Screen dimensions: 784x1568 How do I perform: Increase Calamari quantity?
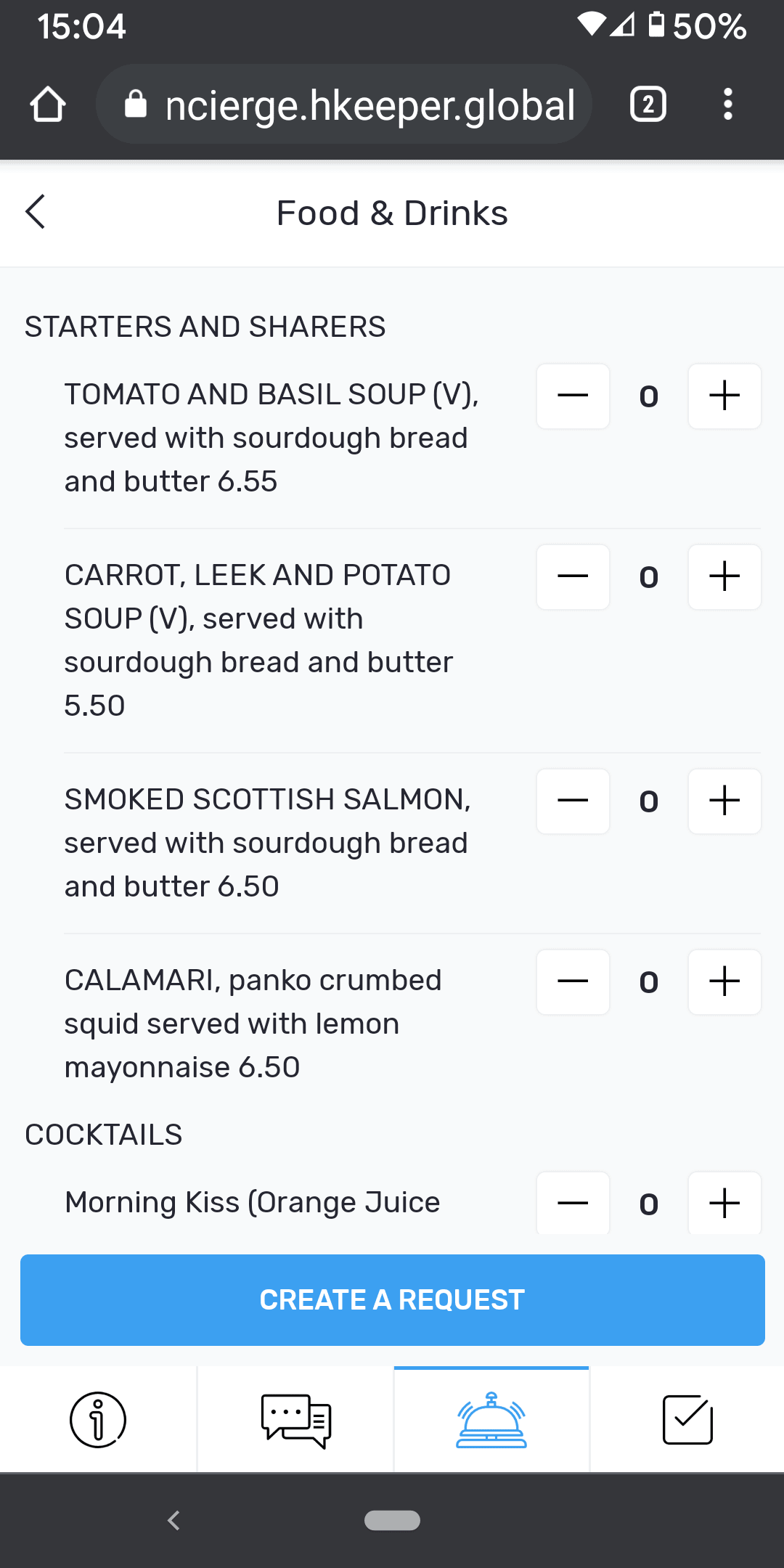pos(724,982)
